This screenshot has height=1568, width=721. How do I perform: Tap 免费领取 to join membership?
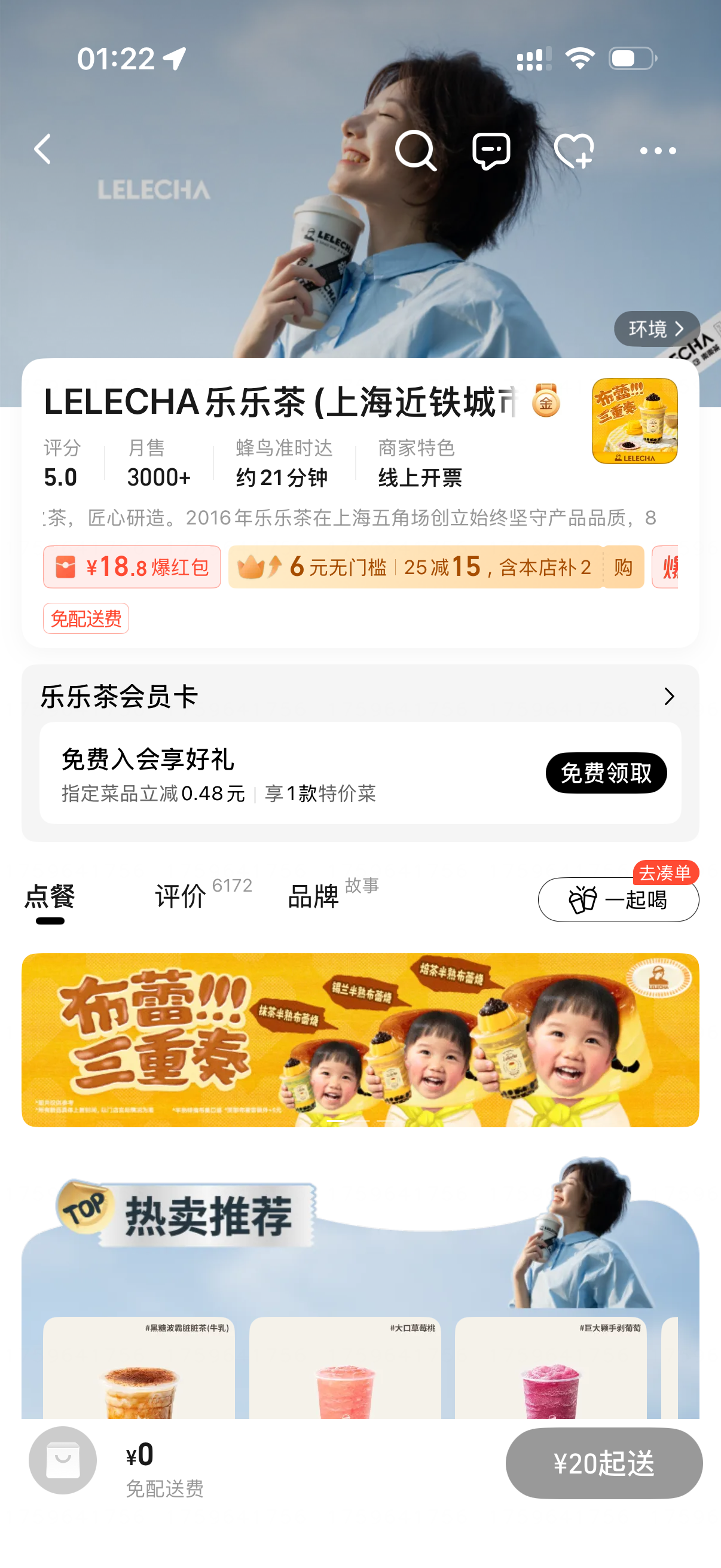point(606,773)
